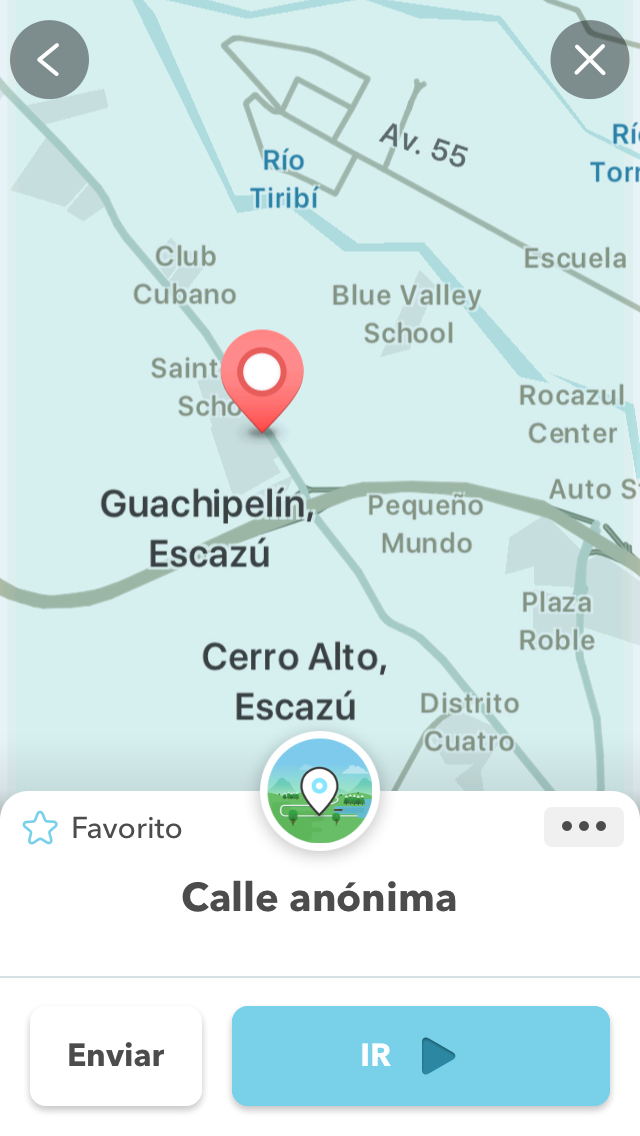Start navigation with the IR button
The width and height of the screenshot is (640, 1136).
(421, 1056)
